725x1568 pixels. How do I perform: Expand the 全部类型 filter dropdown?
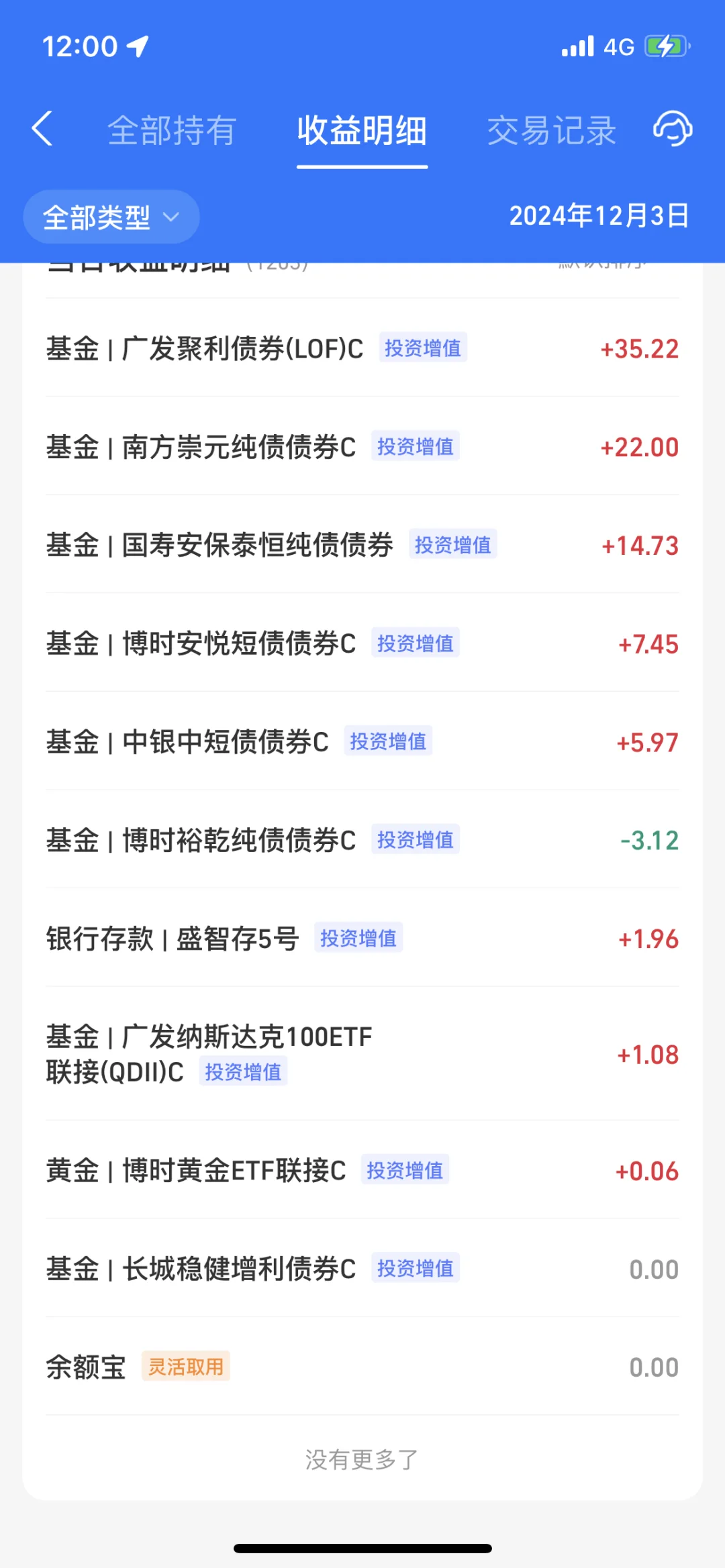click(x=111, y=217)
